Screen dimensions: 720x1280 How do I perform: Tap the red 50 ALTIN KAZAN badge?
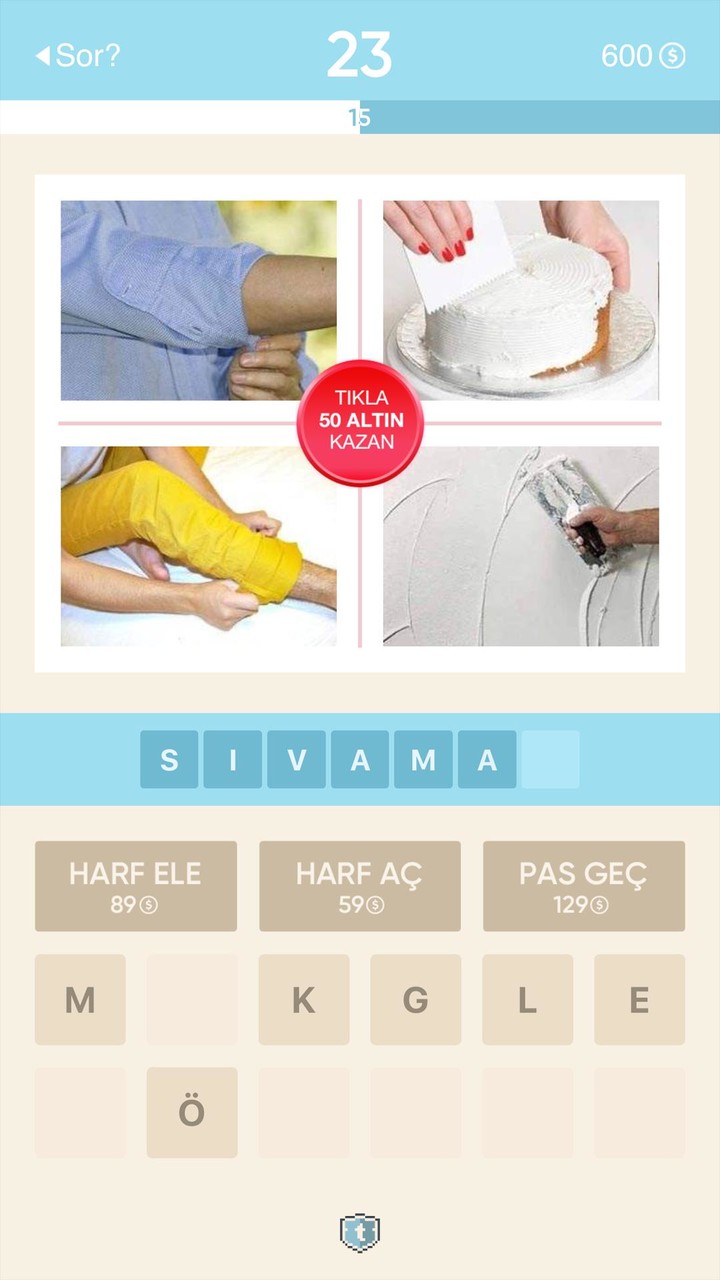[360, 423]
